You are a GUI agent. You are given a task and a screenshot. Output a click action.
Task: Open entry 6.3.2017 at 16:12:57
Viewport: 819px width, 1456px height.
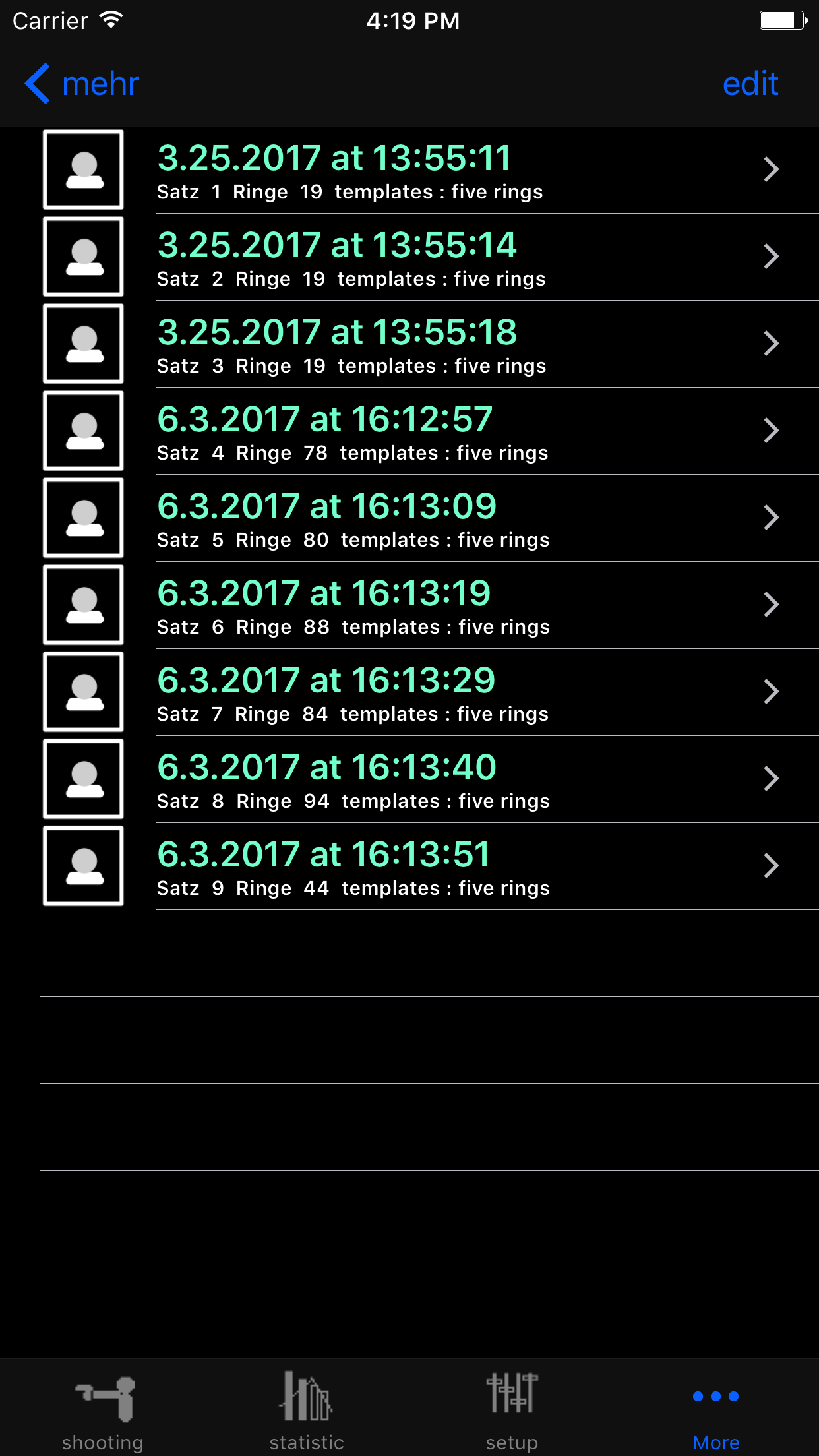(422, 431)
